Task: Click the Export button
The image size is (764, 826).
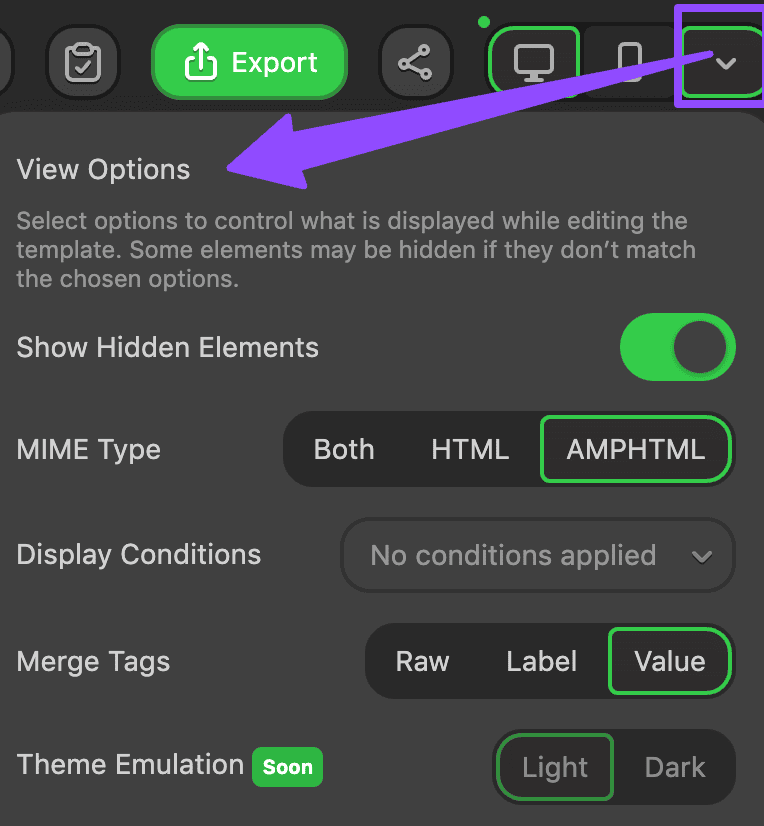Action: (x=249, y=62)
